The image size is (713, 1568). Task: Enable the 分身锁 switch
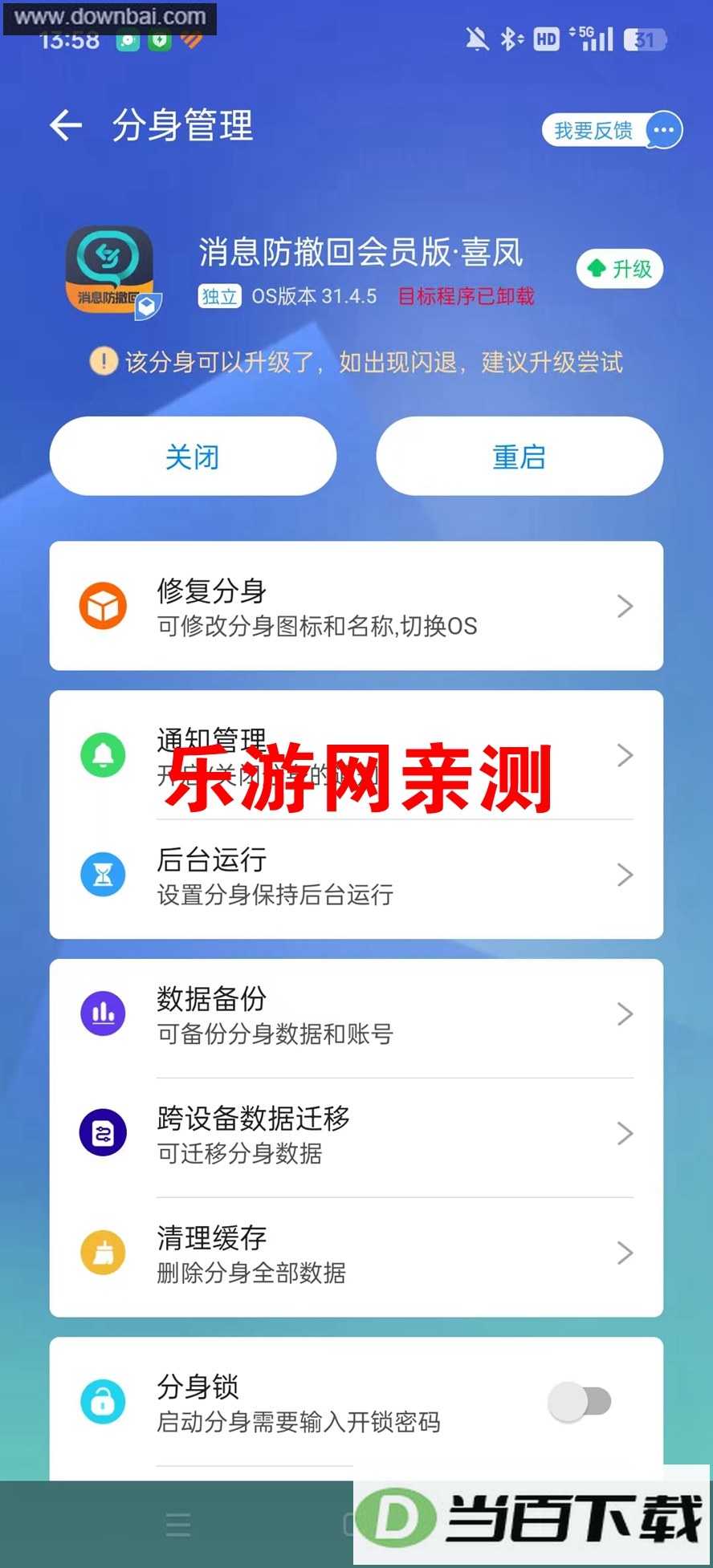[x=580, y=1402]
